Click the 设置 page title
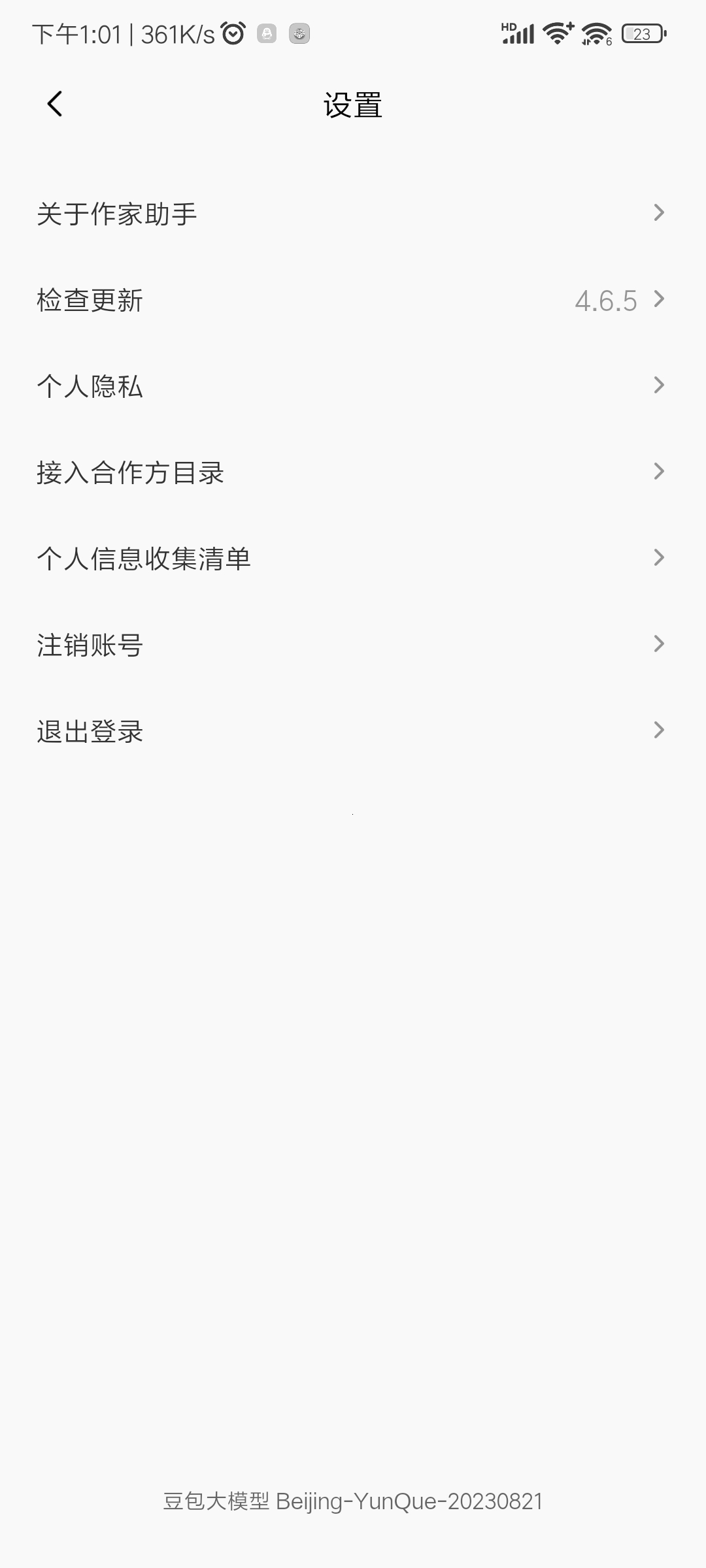The height and width of the screenshot is (1568, 706). point(353,105)
